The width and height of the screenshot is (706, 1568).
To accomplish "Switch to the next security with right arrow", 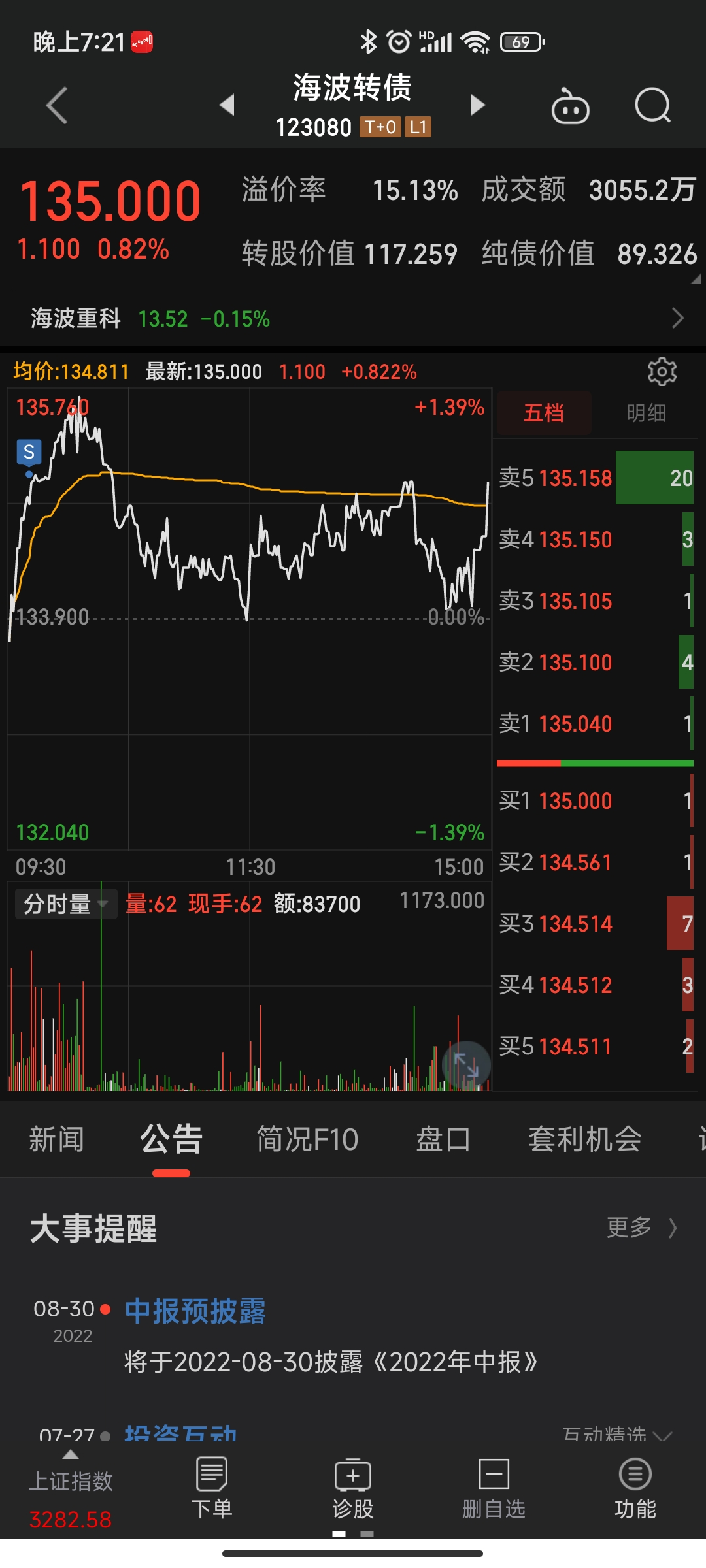I will point(478,105).
